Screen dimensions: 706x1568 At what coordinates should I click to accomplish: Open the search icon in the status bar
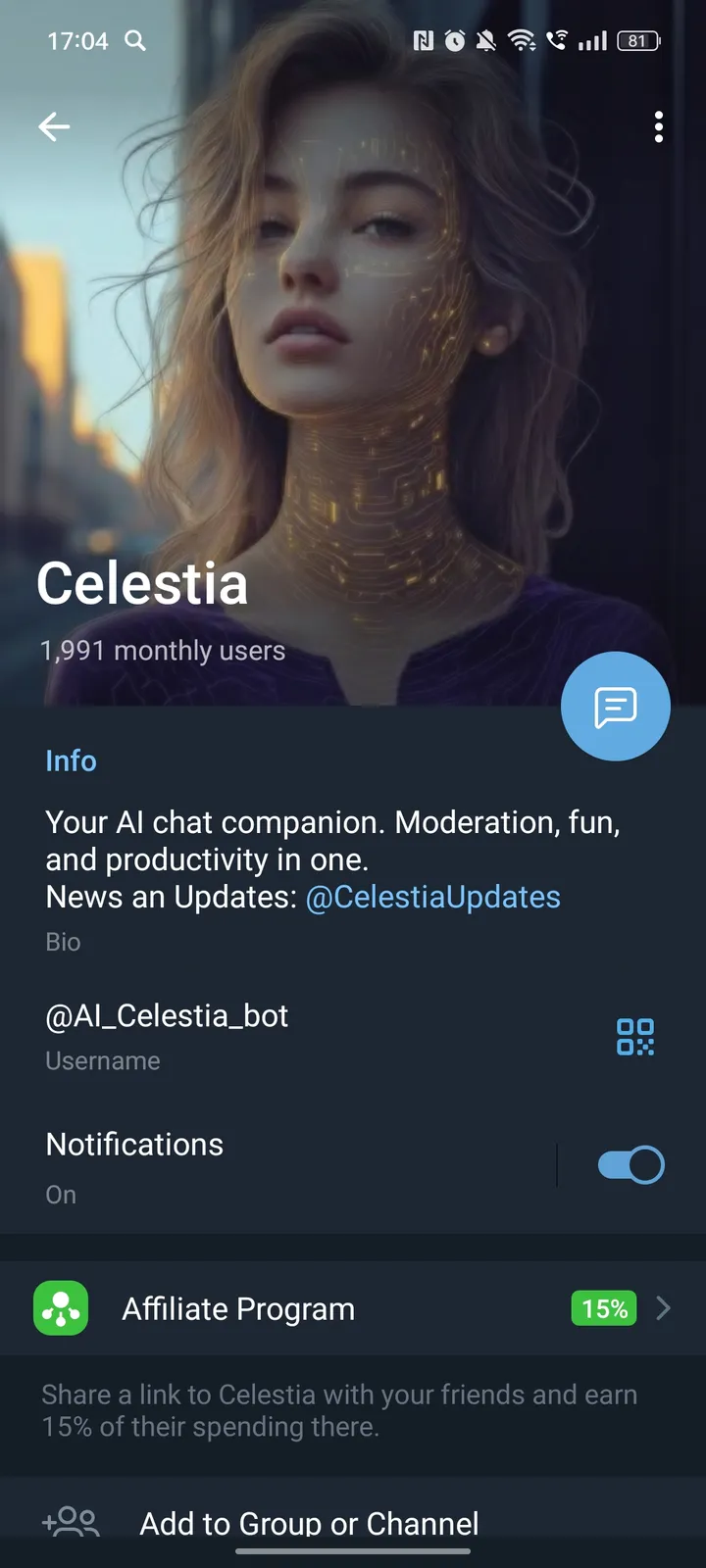click(135, 41)
